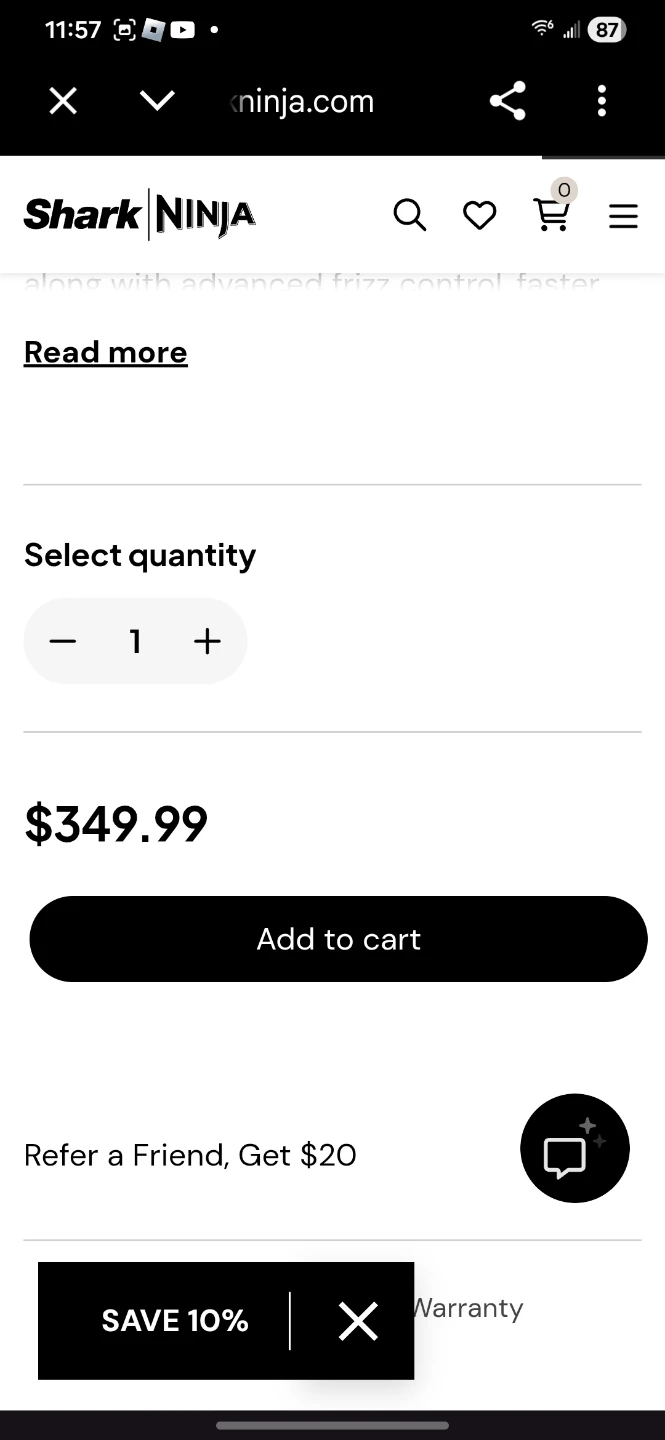Expand the description with Read more
Screen dimensions: 665x1440
[x=106, y=352]
